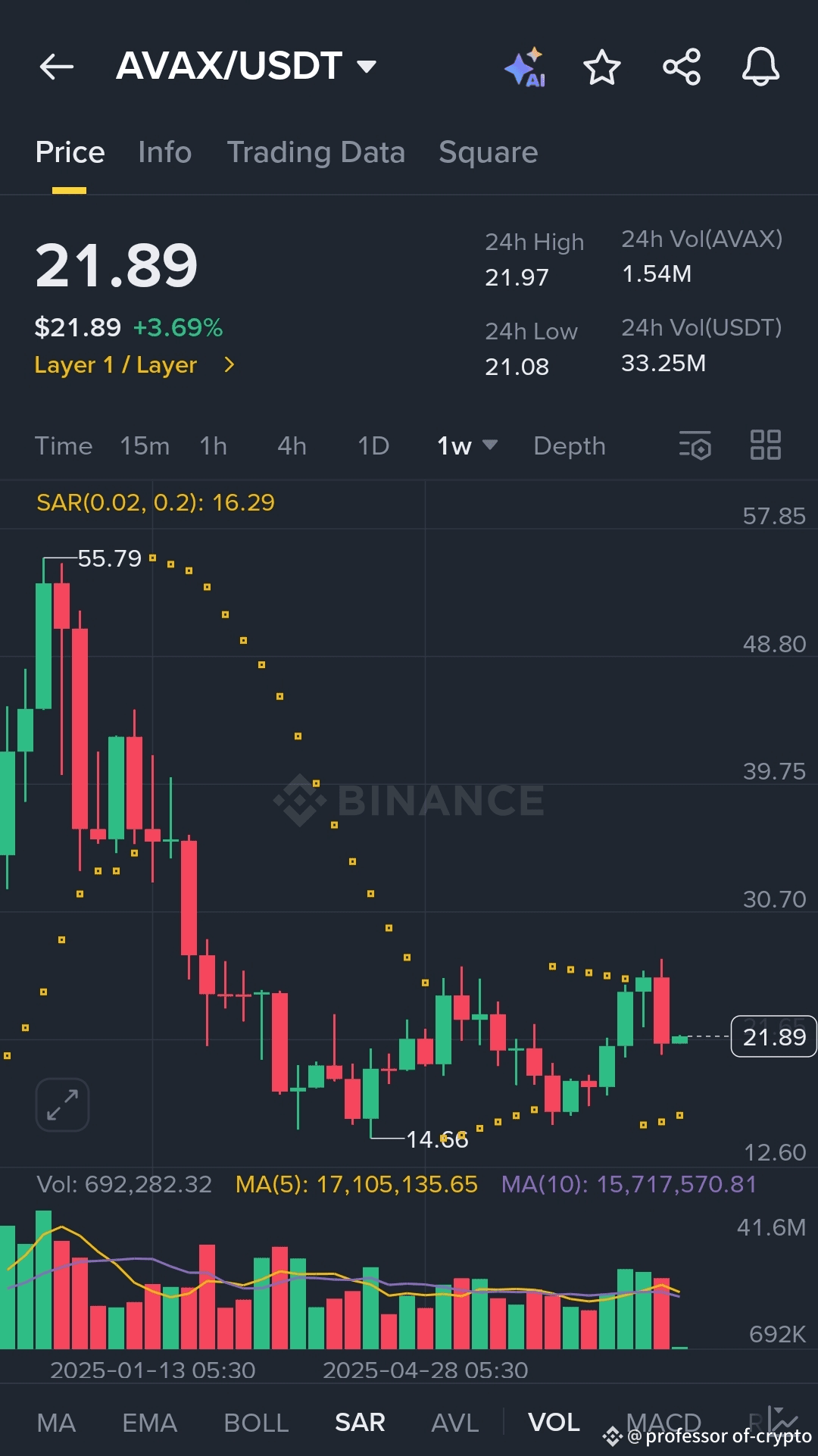View the Square tab

[x=488, y=152]
